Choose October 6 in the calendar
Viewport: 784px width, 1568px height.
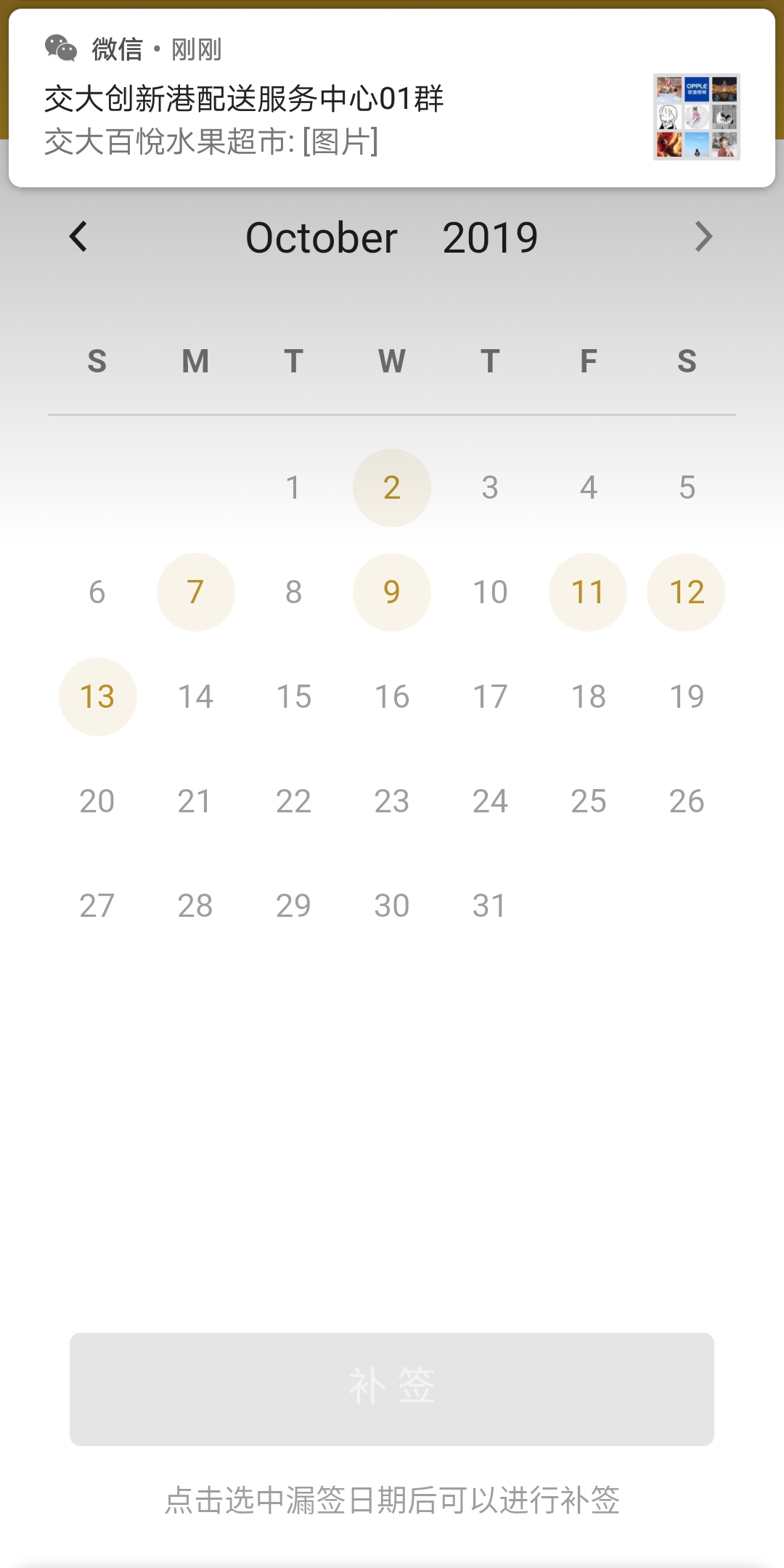(x=97, y=592)
